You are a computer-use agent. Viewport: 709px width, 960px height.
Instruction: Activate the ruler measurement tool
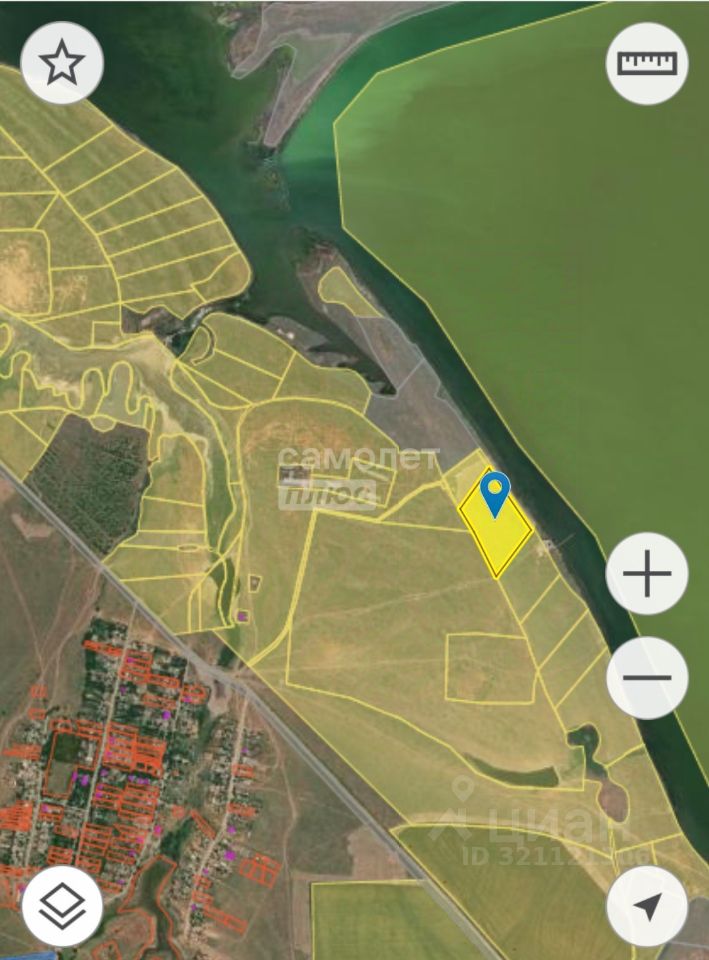(647, 63)
